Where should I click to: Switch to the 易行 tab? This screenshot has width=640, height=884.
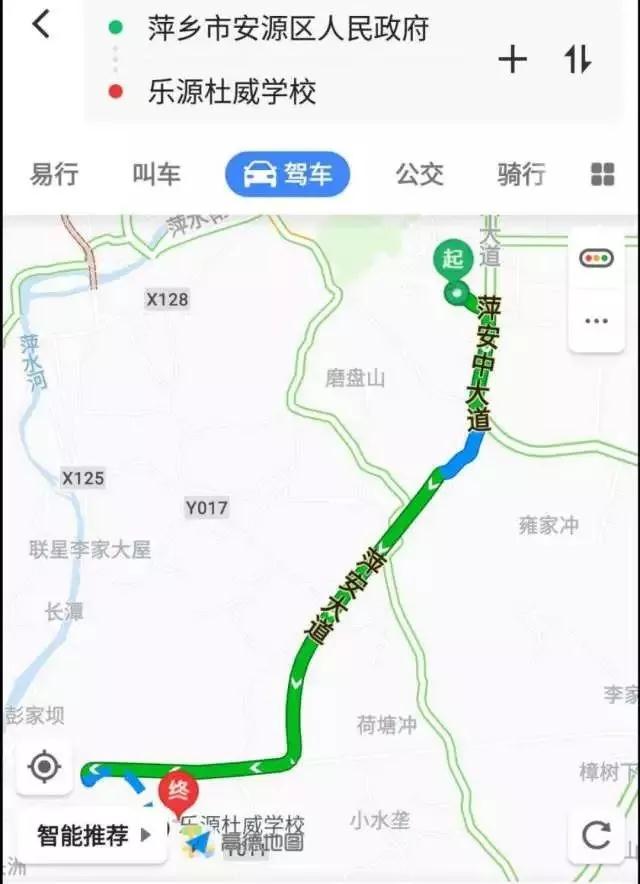coord(54,174)
